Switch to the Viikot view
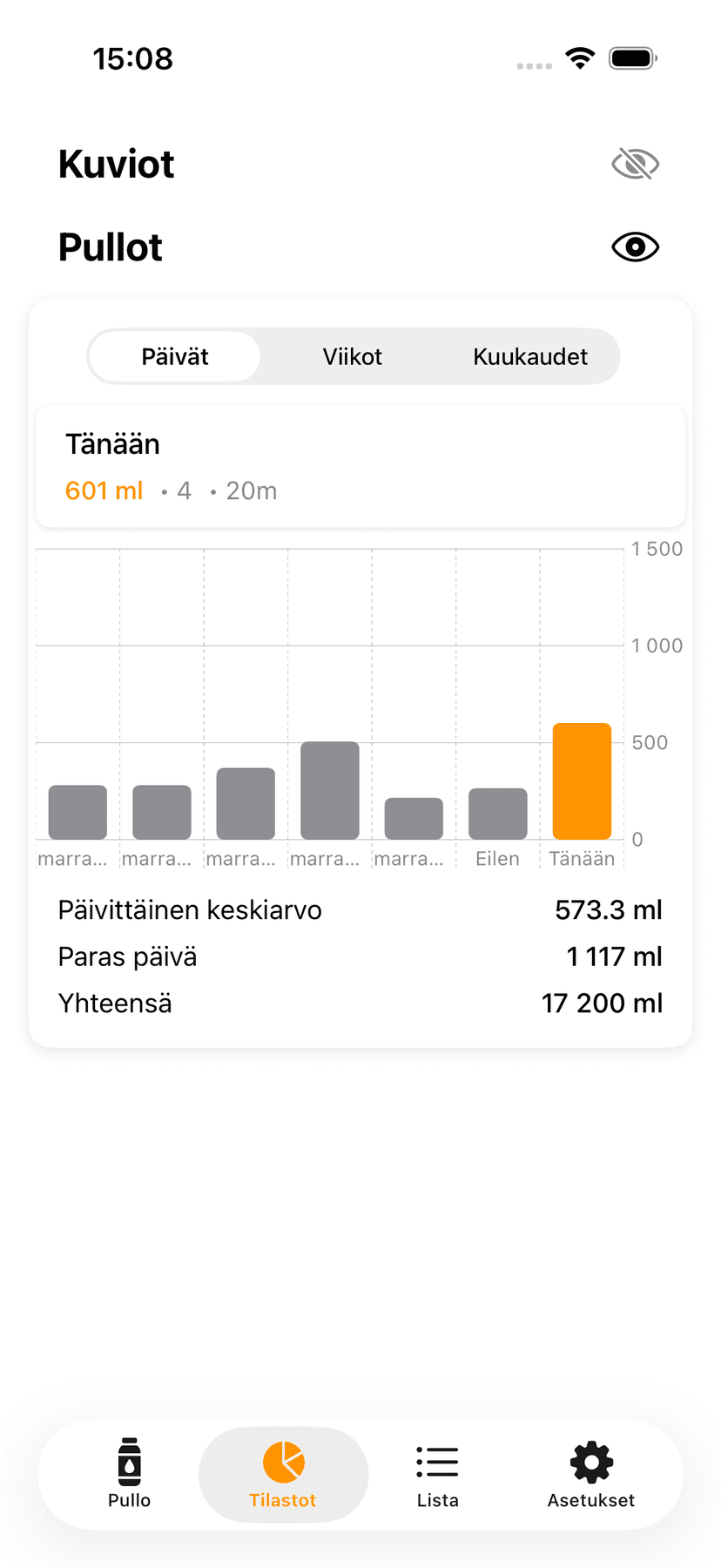 pos(353,356)
